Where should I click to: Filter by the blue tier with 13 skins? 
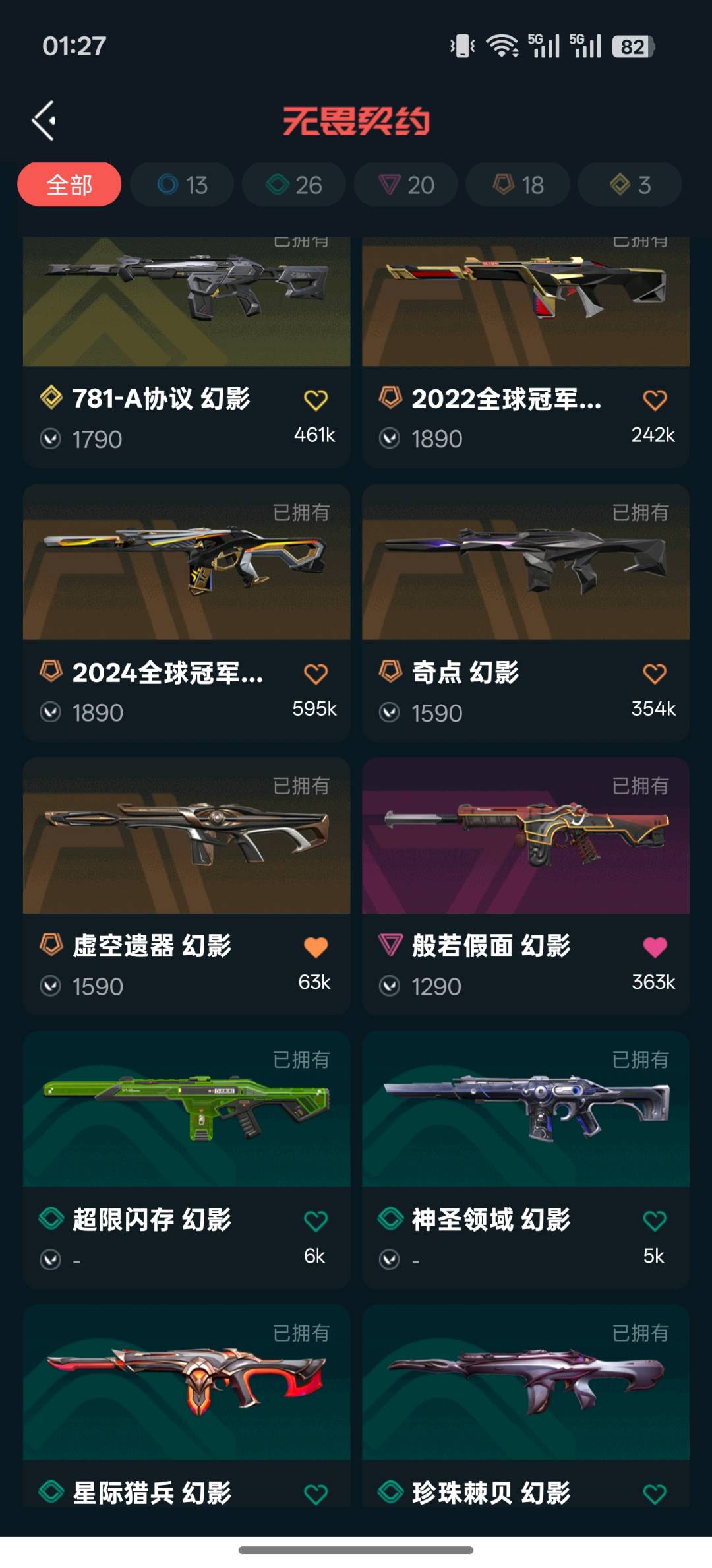point(182,185)
